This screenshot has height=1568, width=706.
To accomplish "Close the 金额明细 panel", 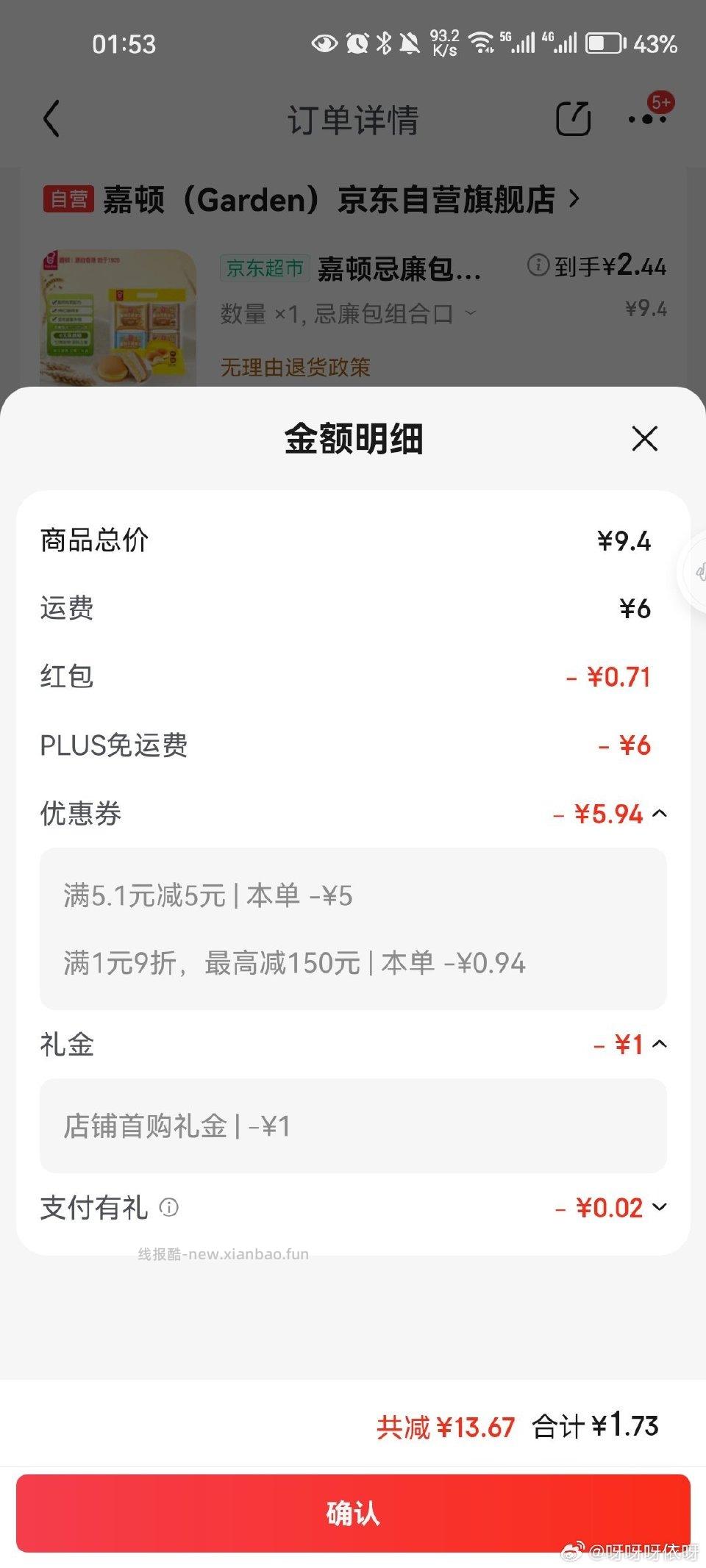I will click(x=643, y=438).
